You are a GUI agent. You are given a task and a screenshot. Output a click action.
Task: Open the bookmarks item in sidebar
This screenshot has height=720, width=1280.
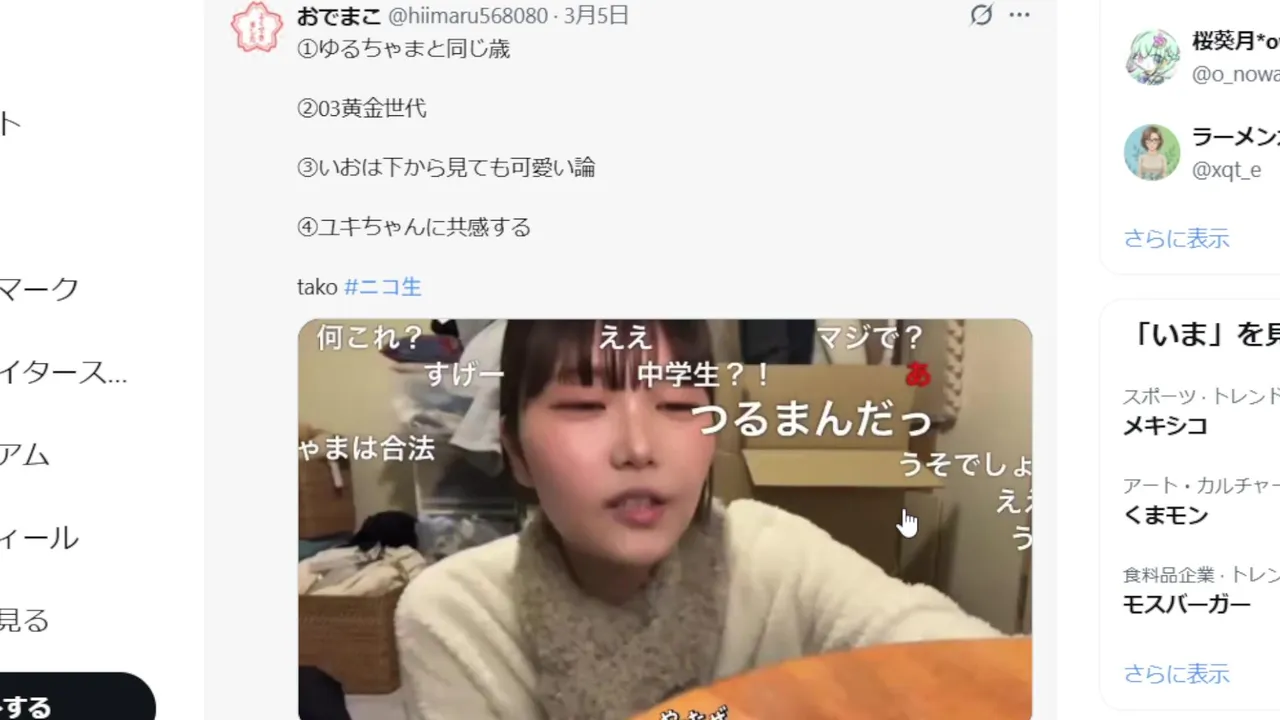point(40,290)
